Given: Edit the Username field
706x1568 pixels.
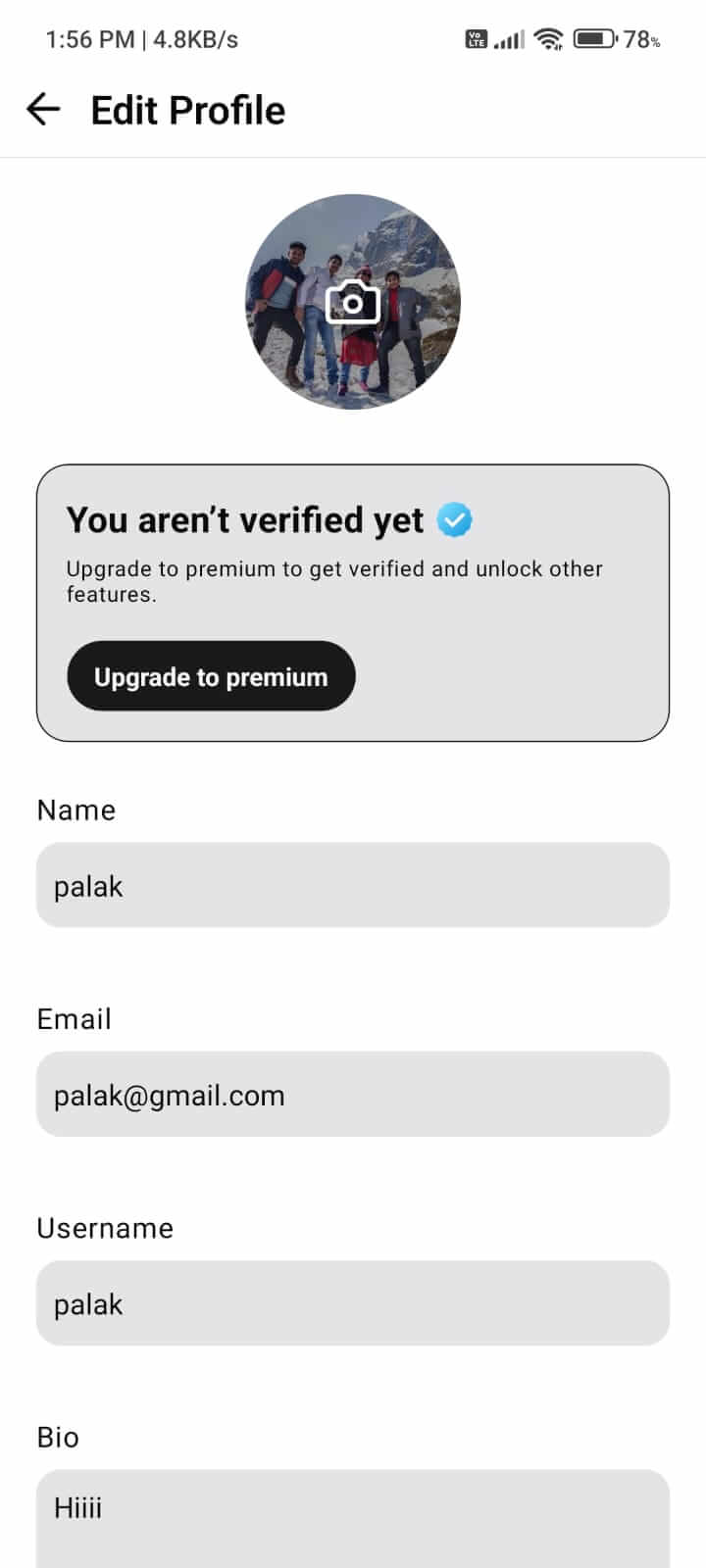Looking at the screenshot, I should tap(353, 1303).
